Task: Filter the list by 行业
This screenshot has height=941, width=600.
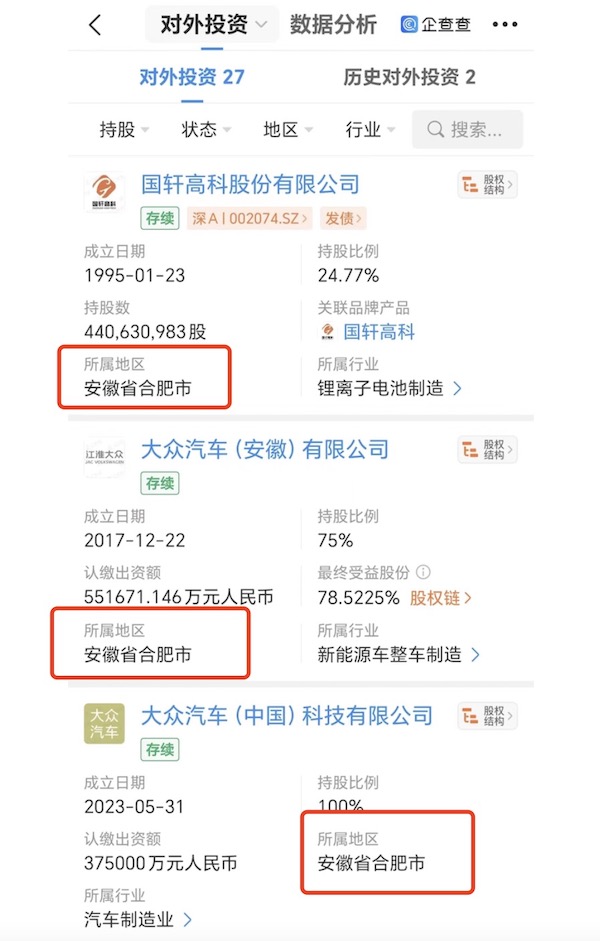Action: (370, 130)
